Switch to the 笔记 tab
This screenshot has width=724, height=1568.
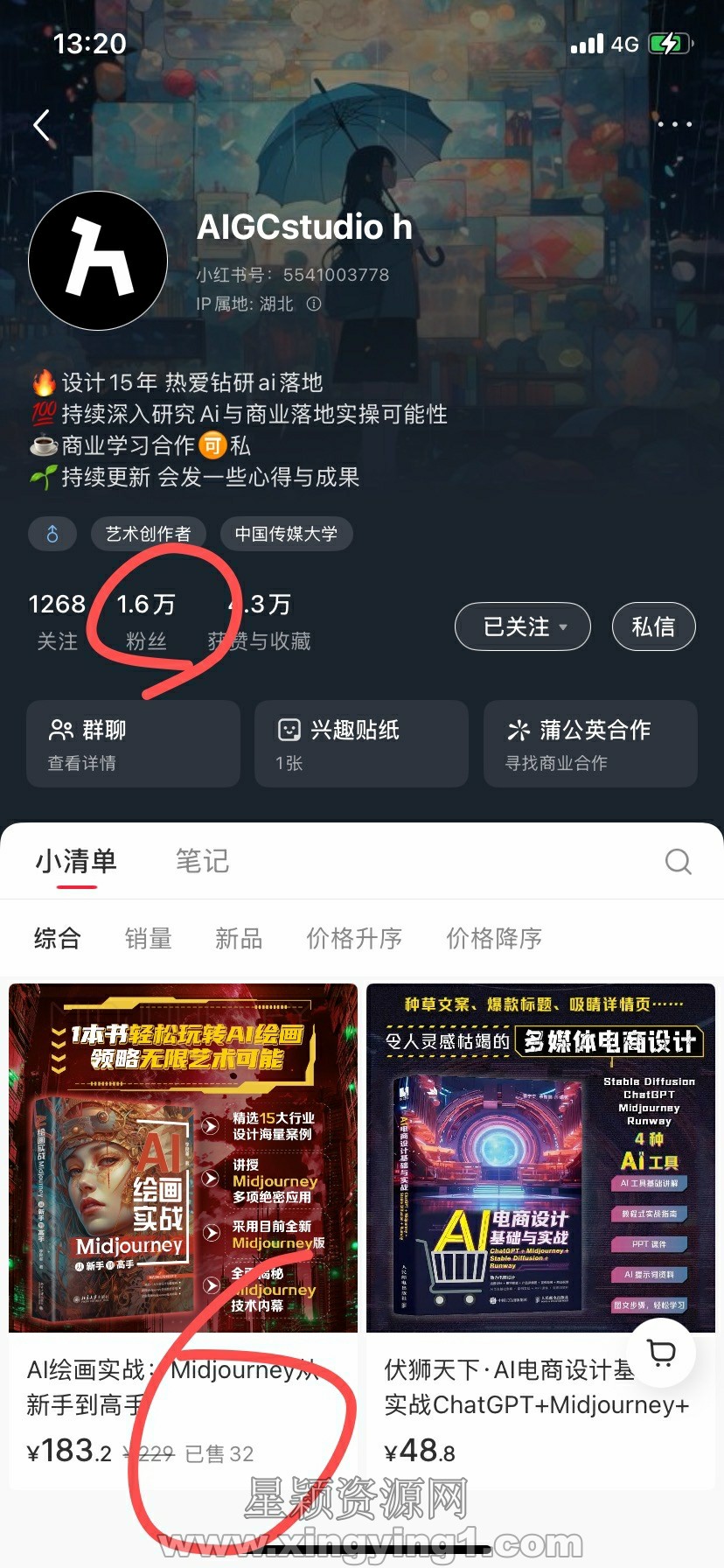(202, 861)
